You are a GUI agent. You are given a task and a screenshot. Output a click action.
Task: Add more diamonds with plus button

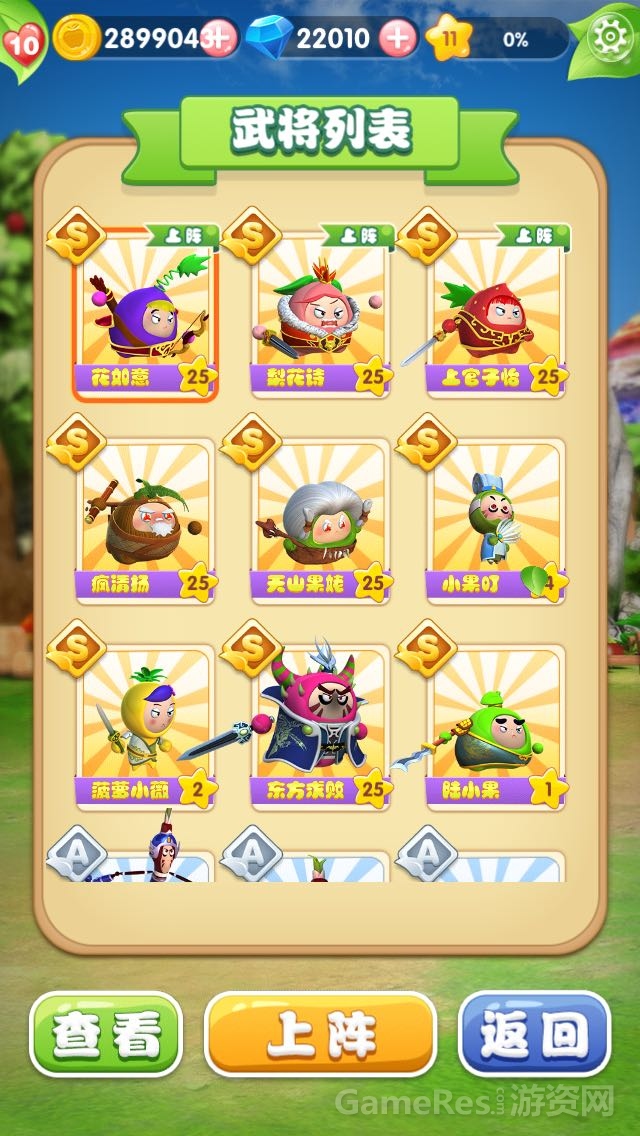click(x=397, y=39)
